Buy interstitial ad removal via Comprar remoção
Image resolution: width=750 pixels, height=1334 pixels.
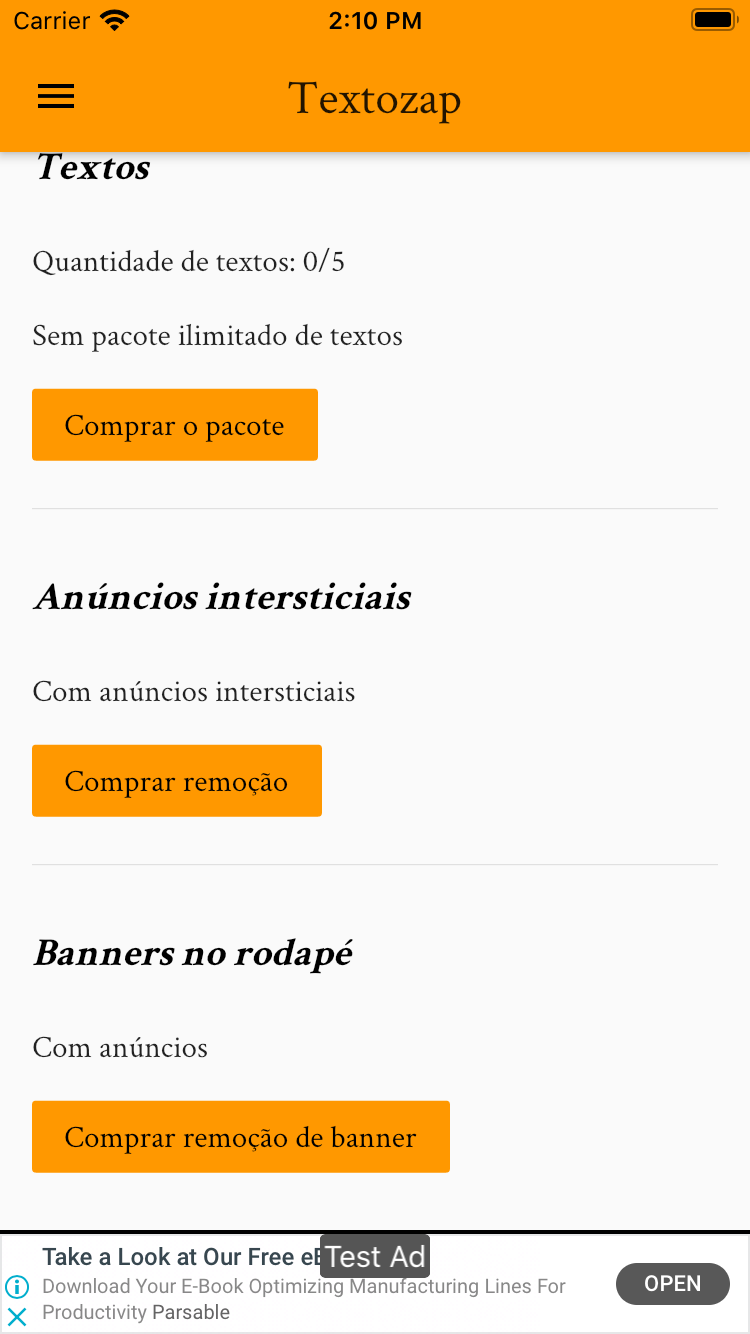(177, 781)
